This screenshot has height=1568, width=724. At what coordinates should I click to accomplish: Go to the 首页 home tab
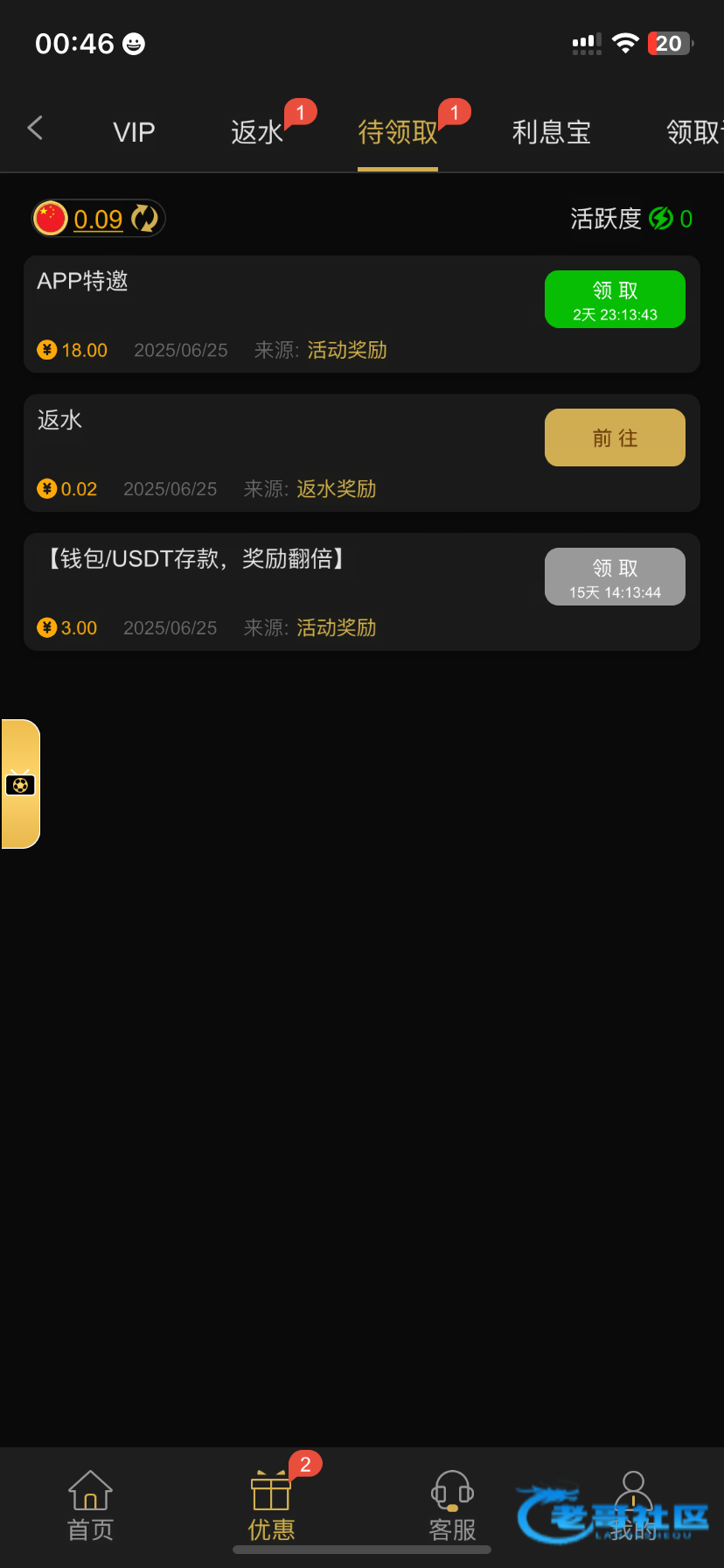click(x=91, y=1505)
